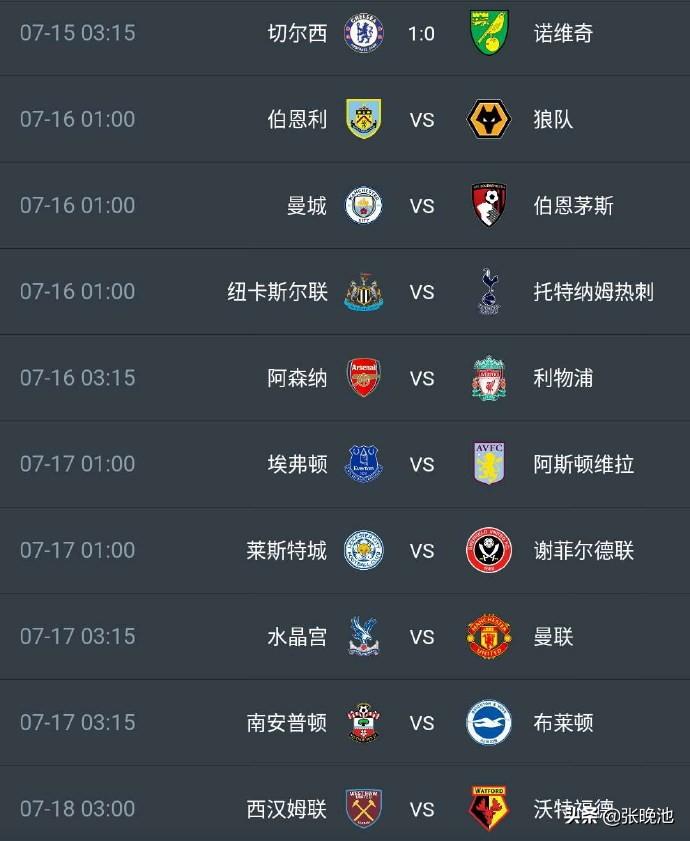View the Manchester City vs Bournemouth match
This screenshot has height=841, width=690.
[x=421, y=206]
